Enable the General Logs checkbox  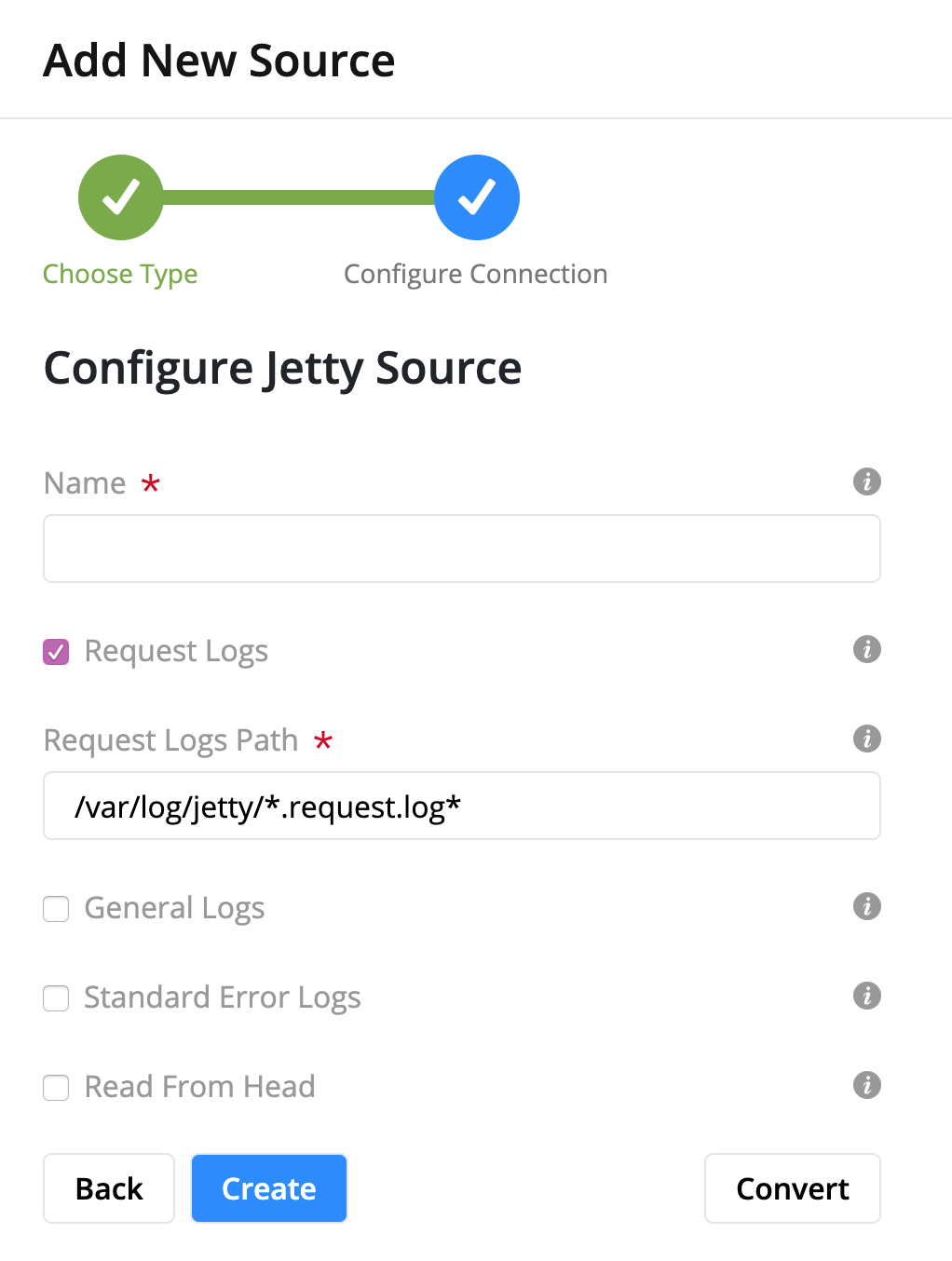pos(56,909)
